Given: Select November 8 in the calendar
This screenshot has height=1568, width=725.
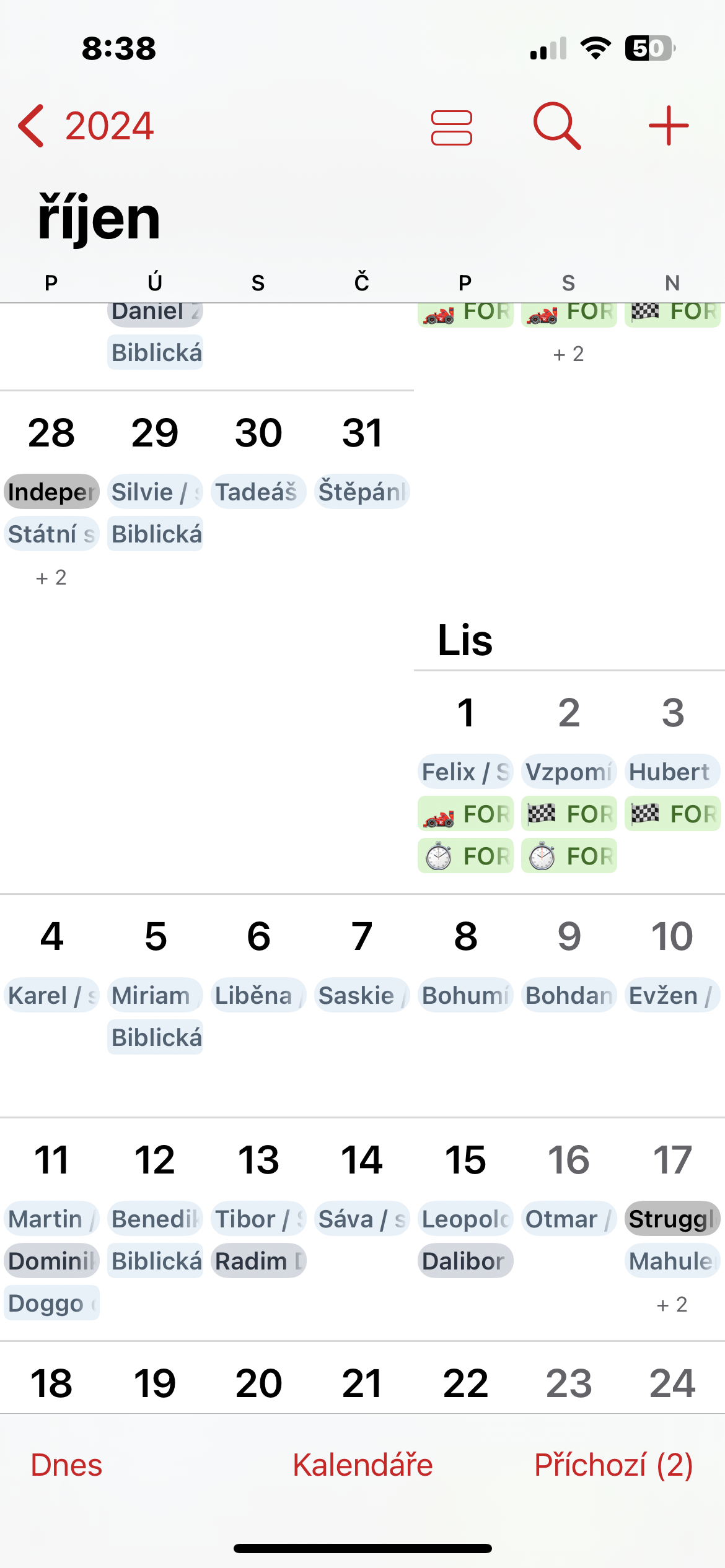Looking at the screenshot, I should tap(465, 936).
